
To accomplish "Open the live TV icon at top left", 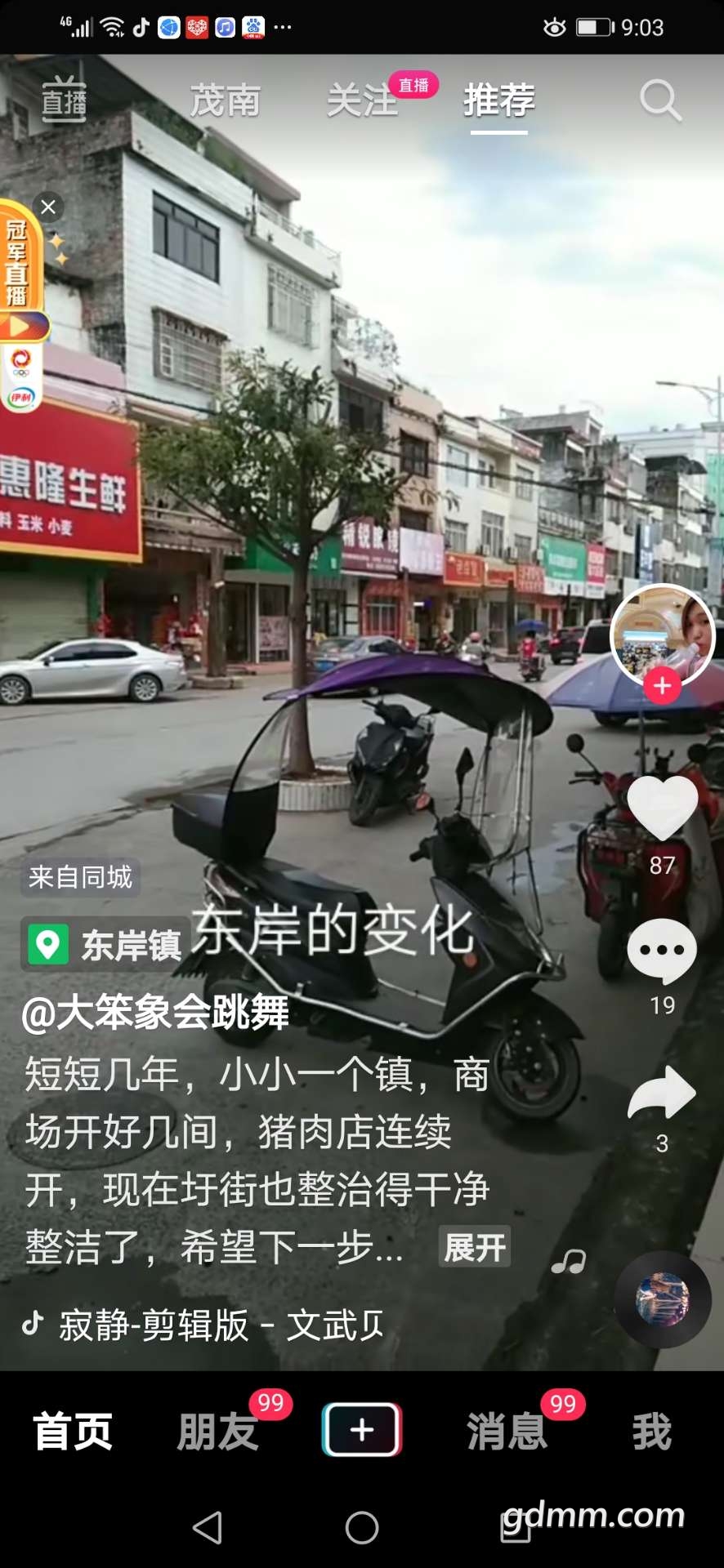I will pyautogui.click(x=64, y=100).
